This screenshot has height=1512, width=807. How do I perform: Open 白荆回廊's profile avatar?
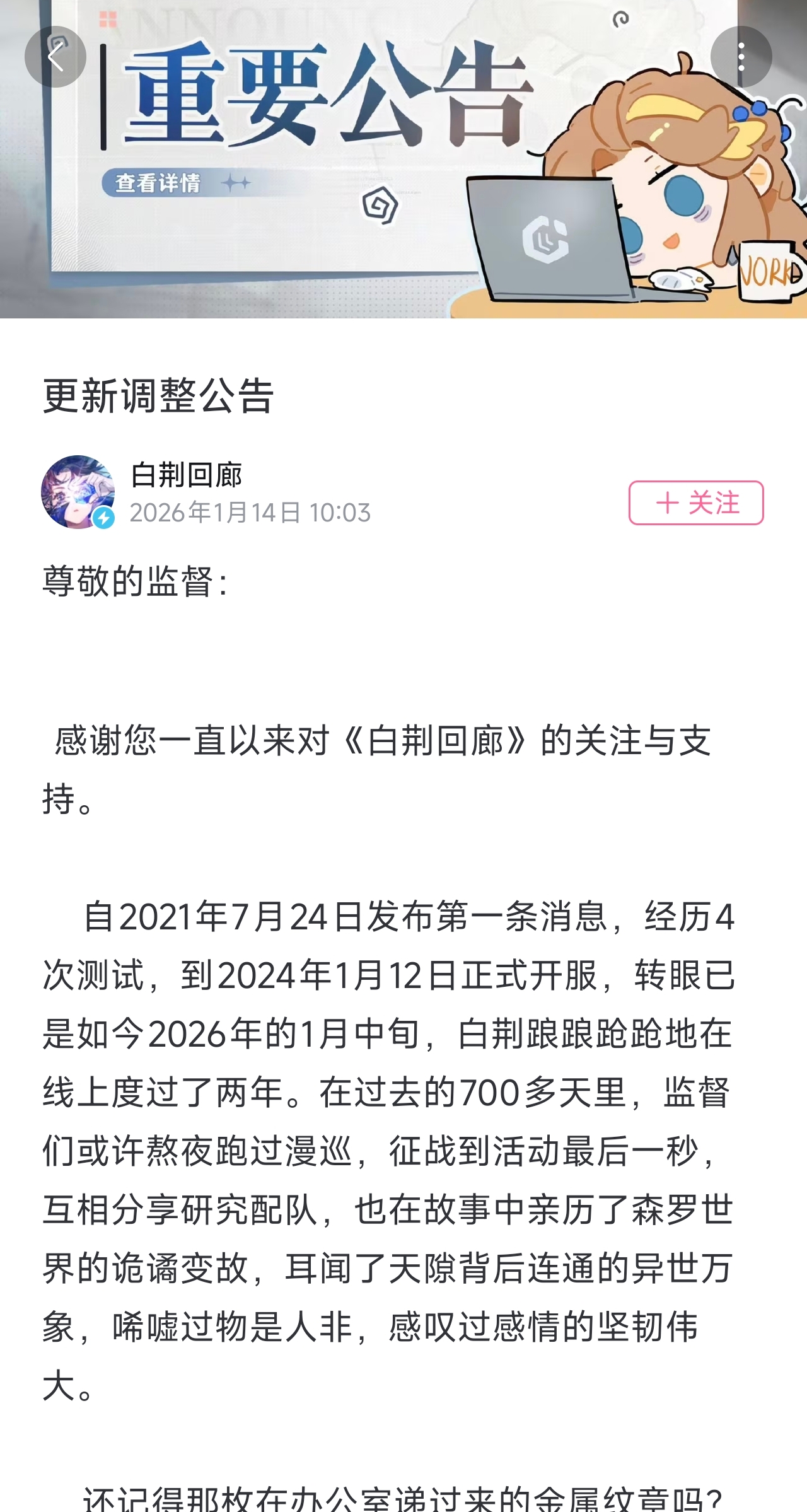click(78, 492)
